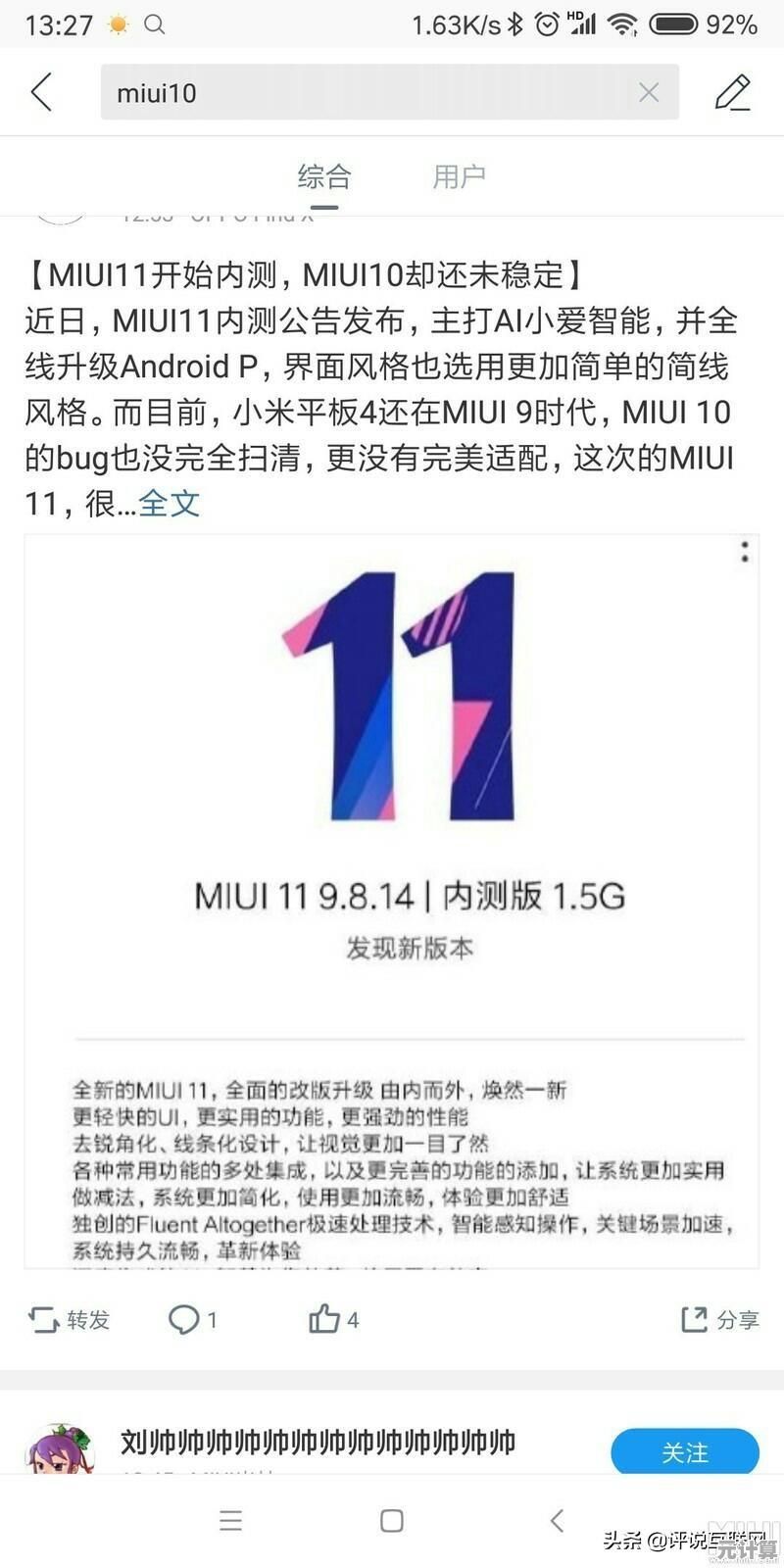Open 刘帅帅's profile avatar
The image size is (784, 1568).
pos(61,1450)
